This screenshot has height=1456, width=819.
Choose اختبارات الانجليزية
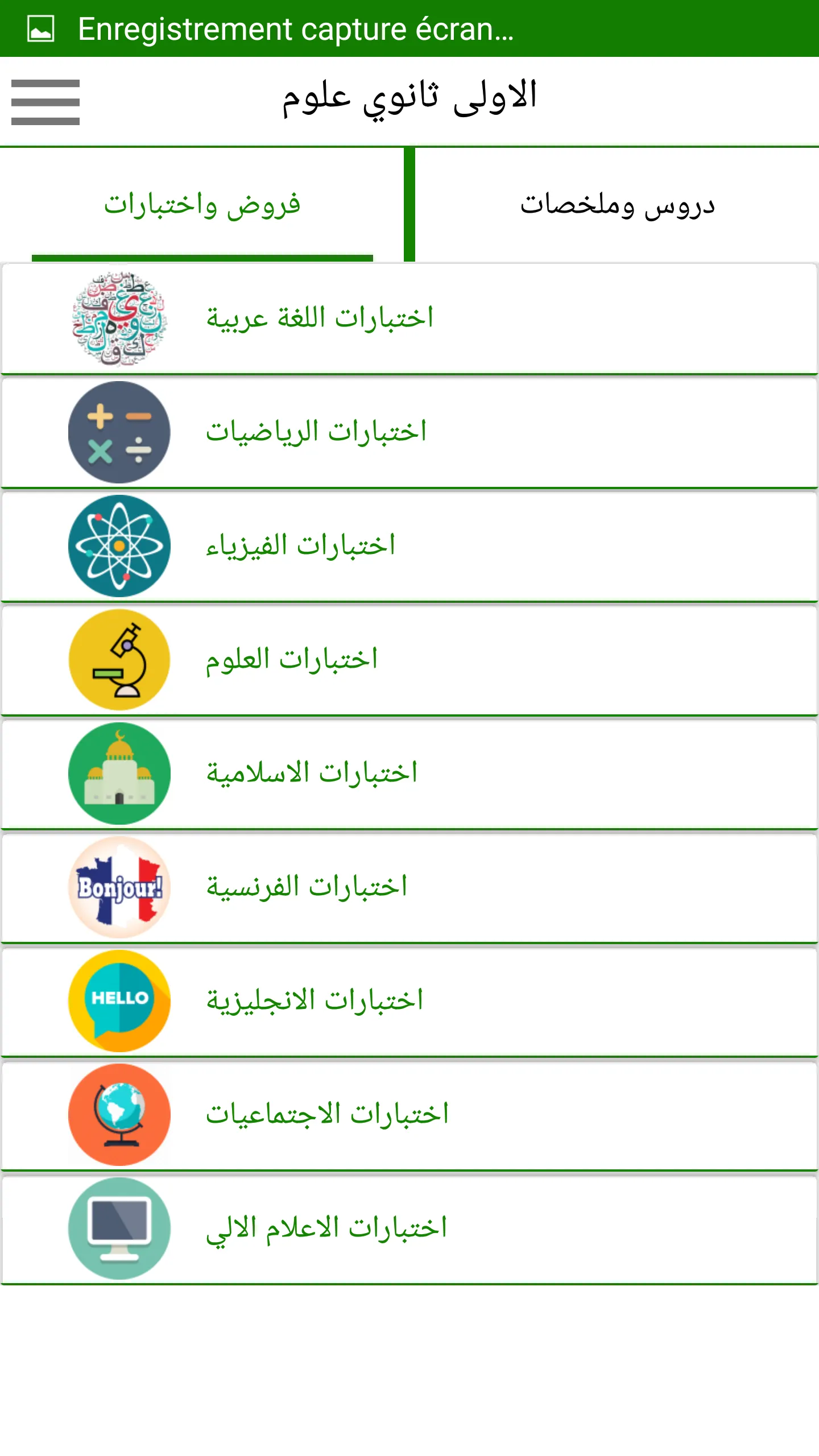tap(409, 1001)
